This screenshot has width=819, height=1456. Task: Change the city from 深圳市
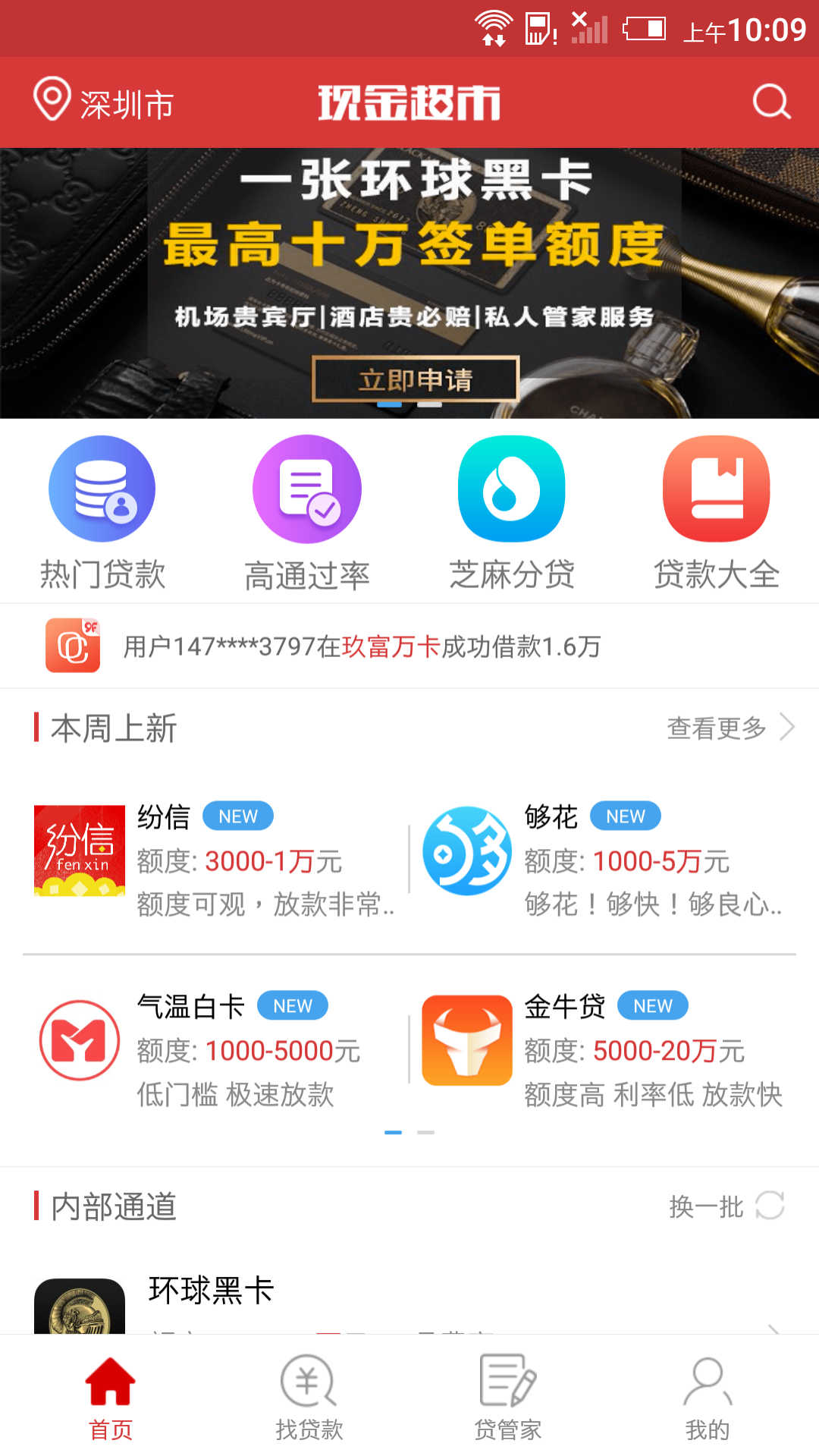pyautogui.click(x=105, y=103)
